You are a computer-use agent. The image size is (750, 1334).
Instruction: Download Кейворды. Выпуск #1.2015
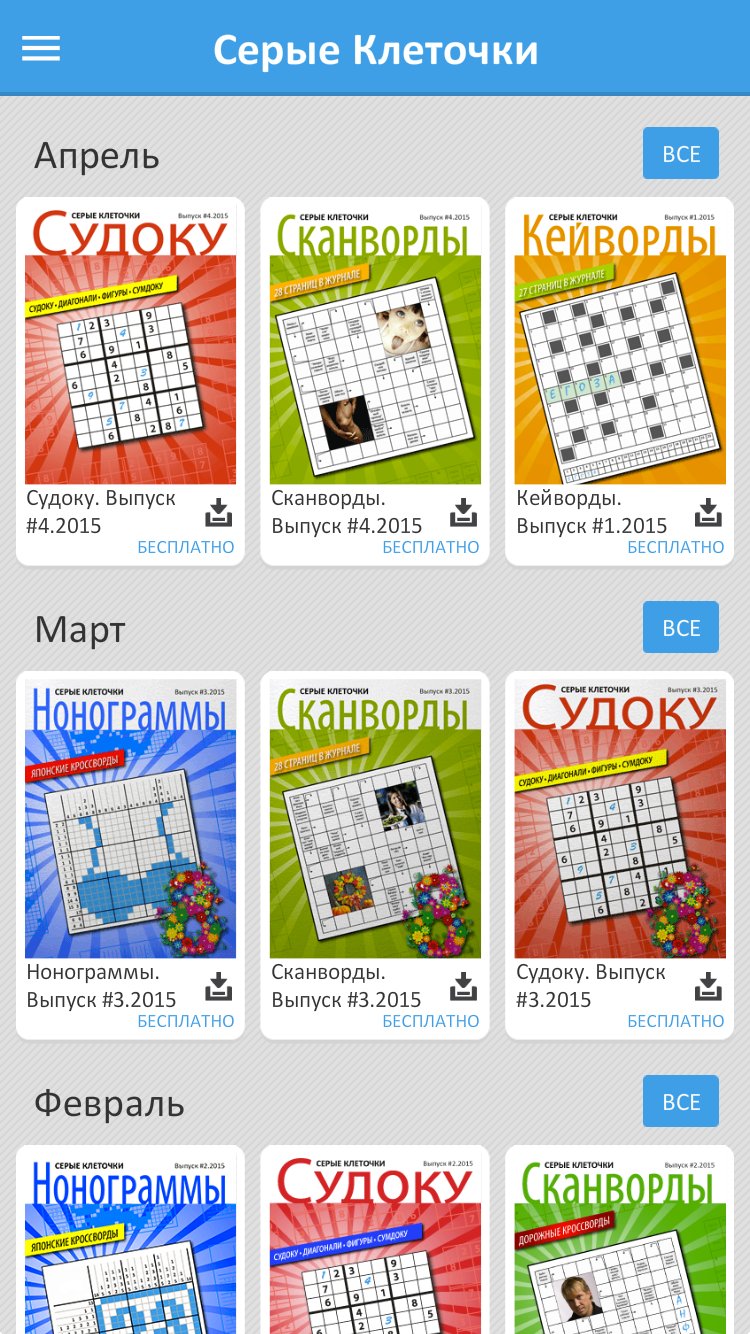pos(708,512)
